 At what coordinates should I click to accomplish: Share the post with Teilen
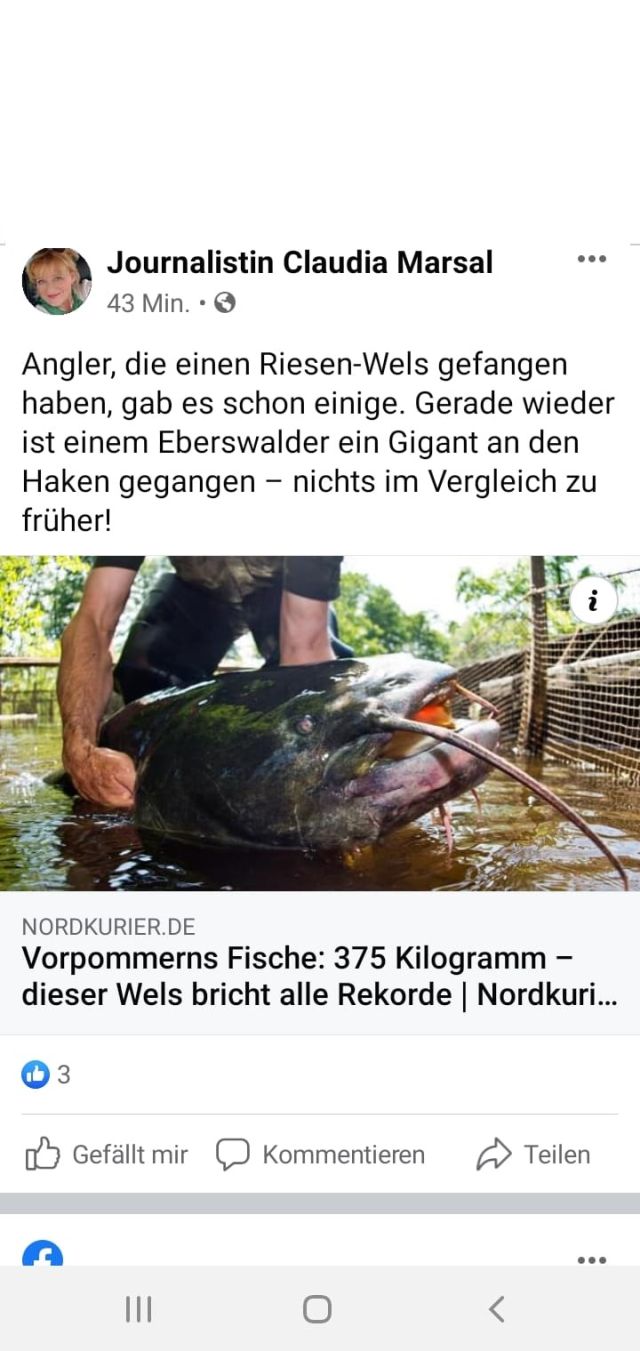tap(534, 1155)
